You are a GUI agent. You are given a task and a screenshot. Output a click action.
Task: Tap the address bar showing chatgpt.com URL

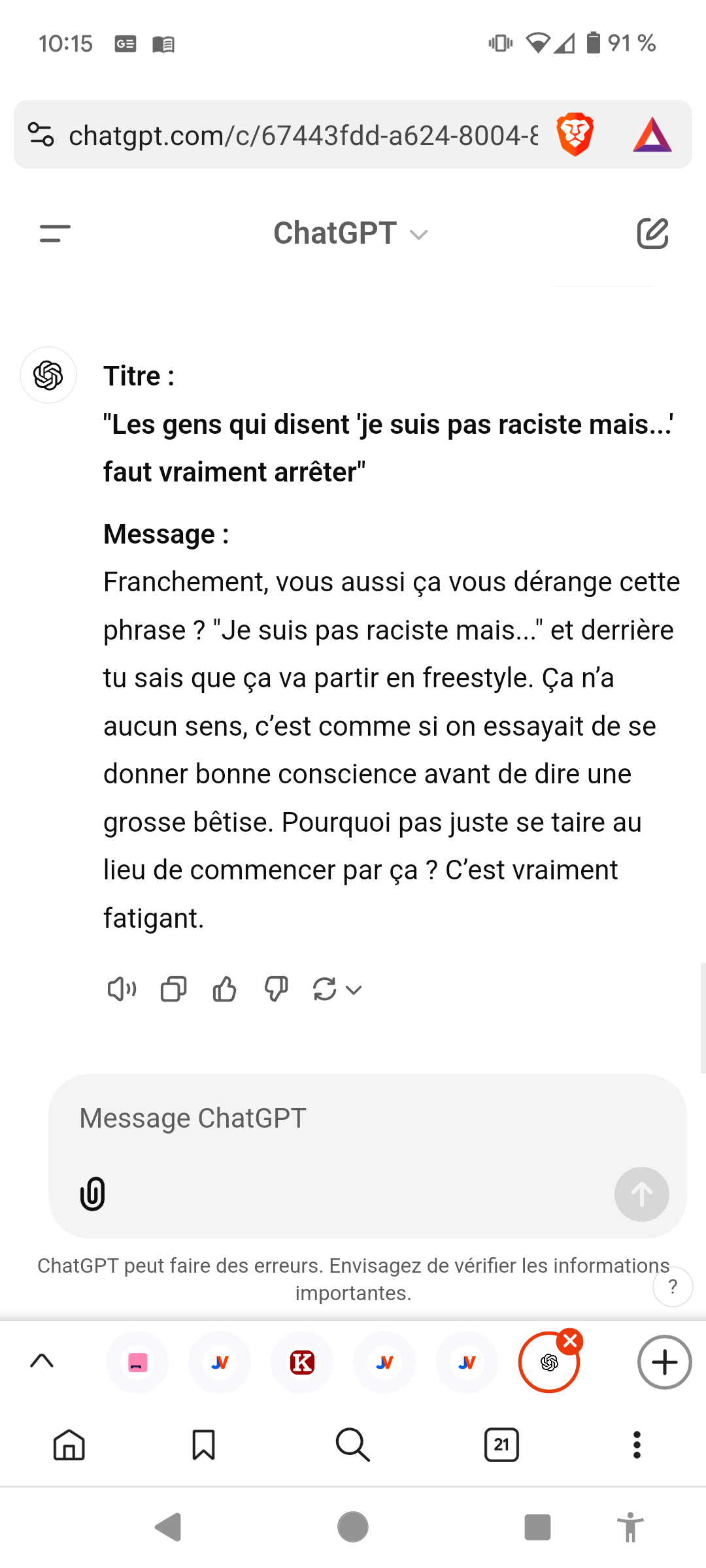coord(303,135)
